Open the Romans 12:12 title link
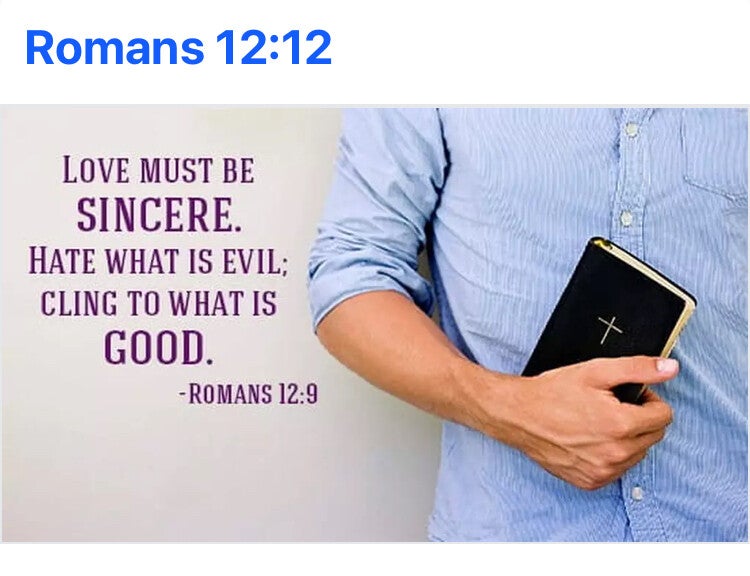Viewport: 750px width, 576px height. [x=178, y=47]
